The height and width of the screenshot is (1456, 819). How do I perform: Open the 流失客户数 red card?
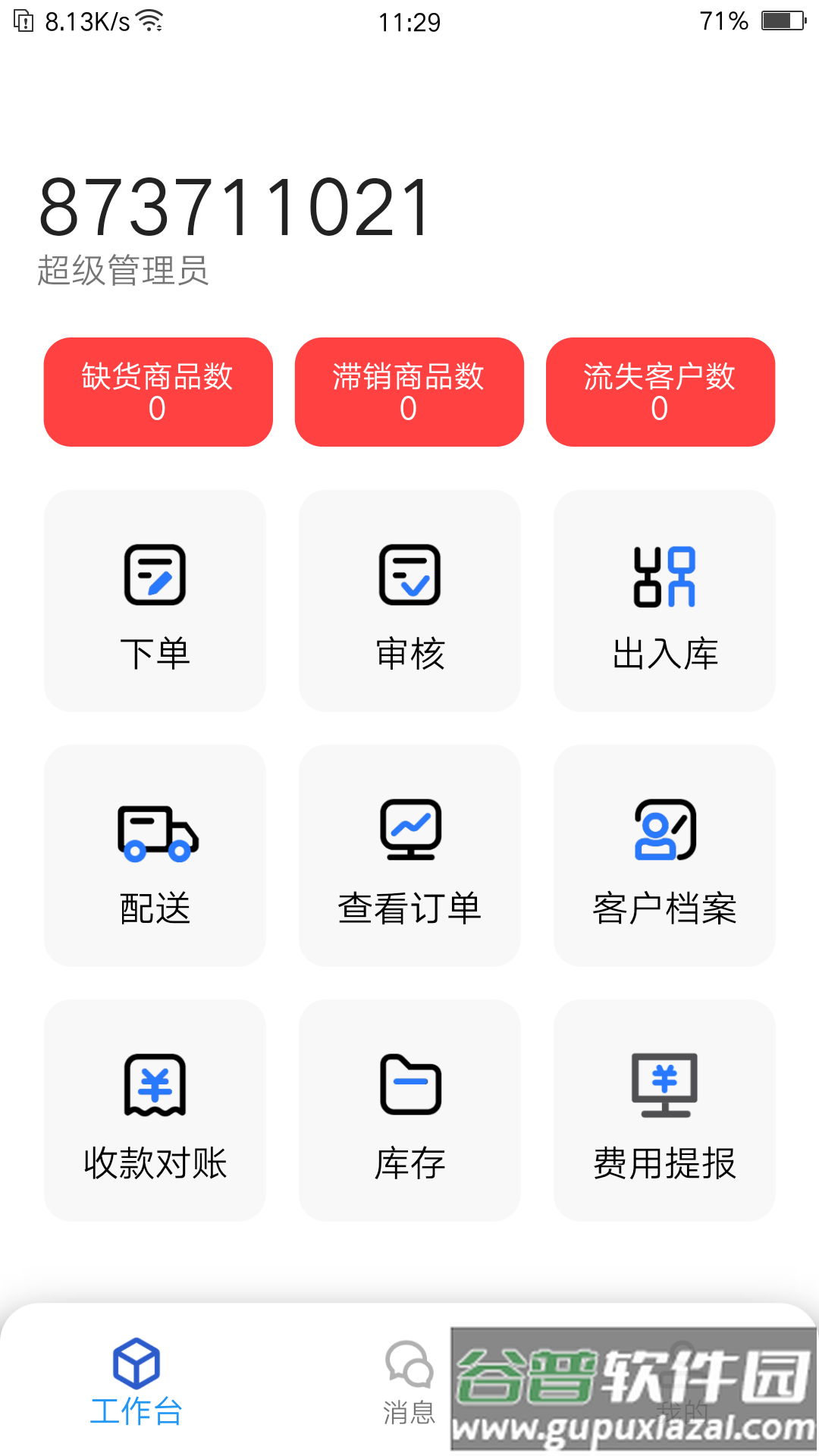tap(659, 391)
